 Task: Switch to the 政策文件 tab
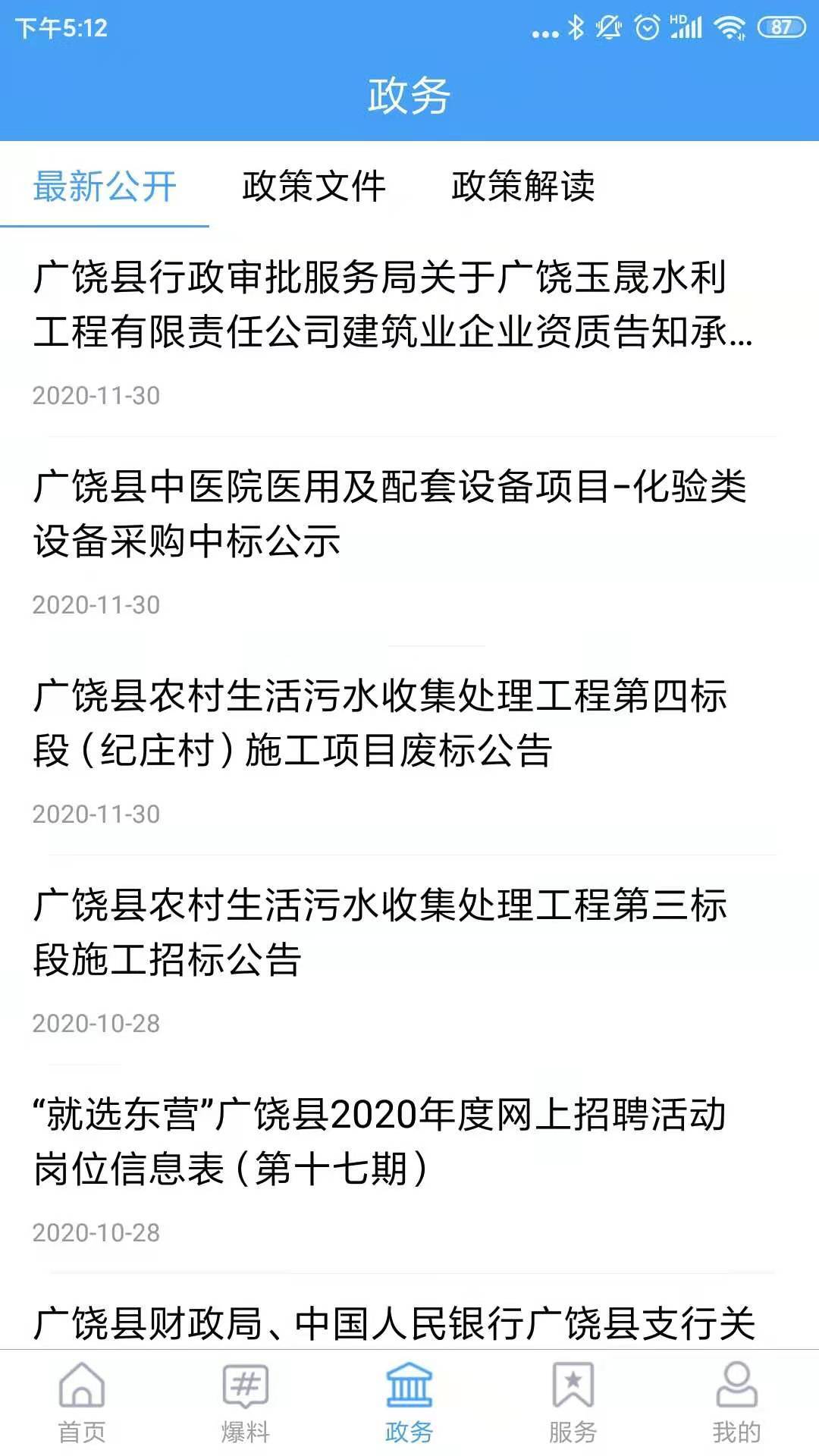314,188
